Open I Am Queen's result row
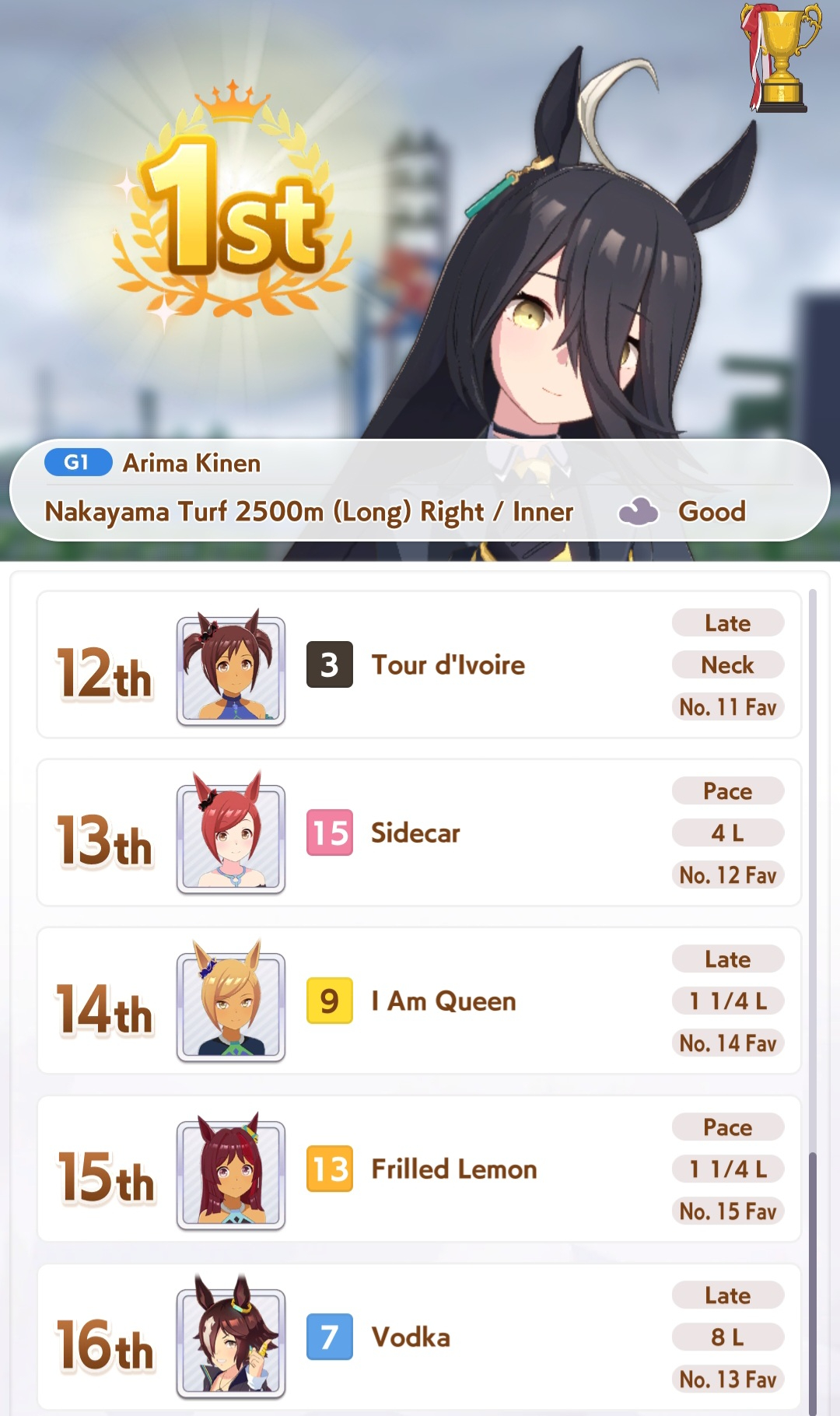The image size is (840, 1416). 420,1001
